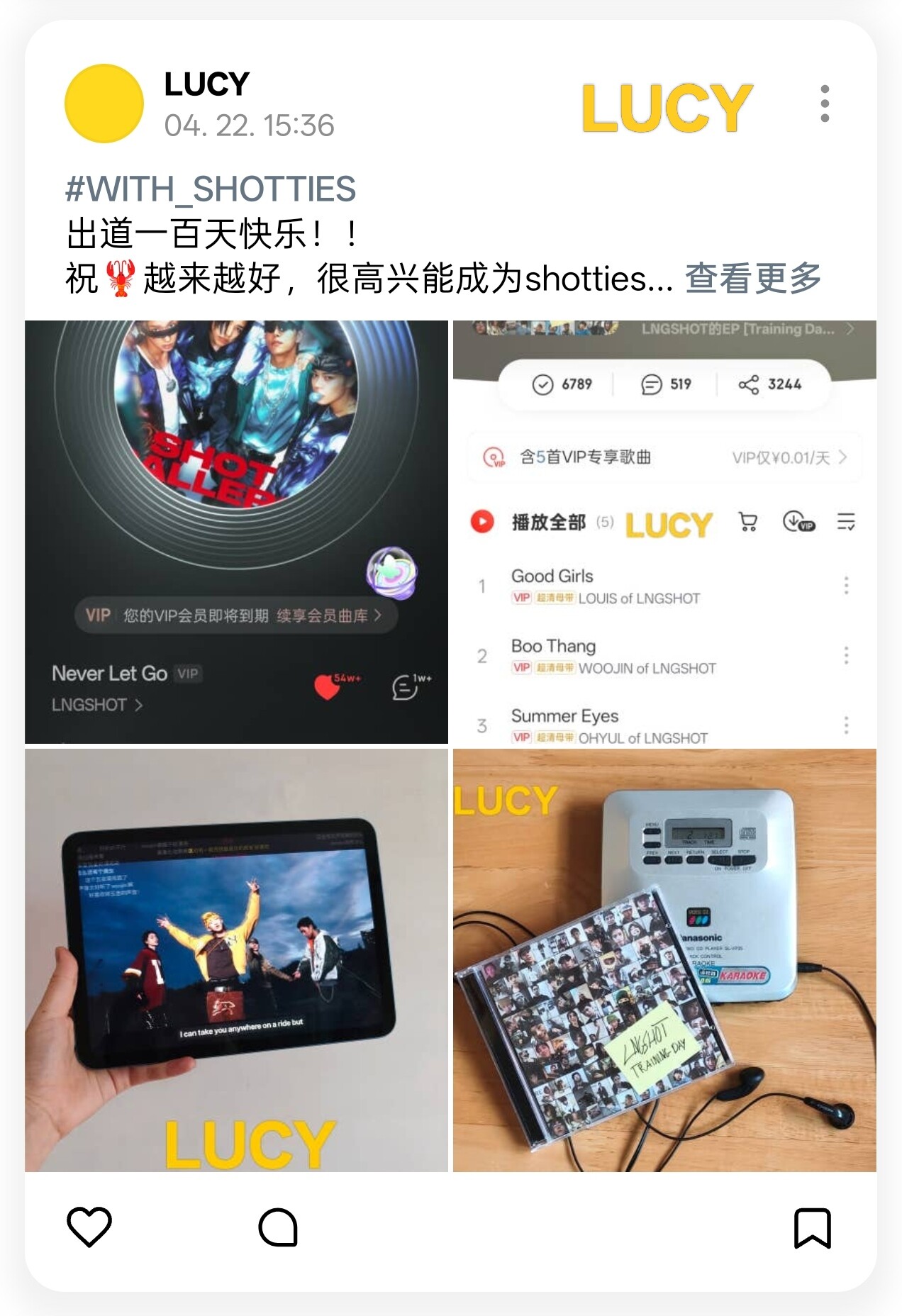The image size is (902, 1316).
Task: Open comments on this post
Action: coord(278,1227)
